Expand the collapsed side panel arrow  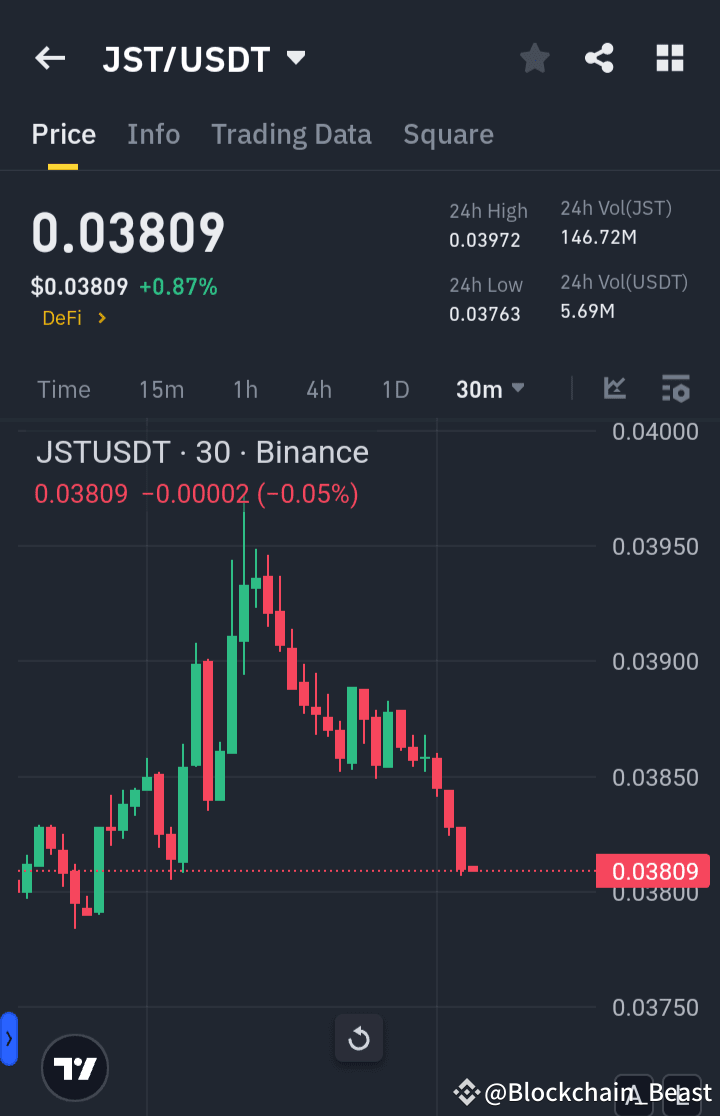(x=9, y=1038)
